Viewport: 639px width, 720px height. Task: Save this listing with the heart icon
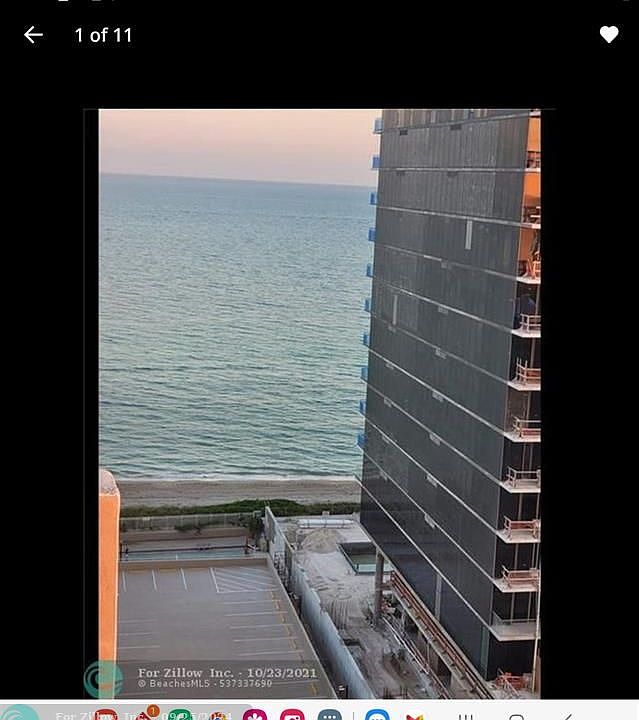608,35
